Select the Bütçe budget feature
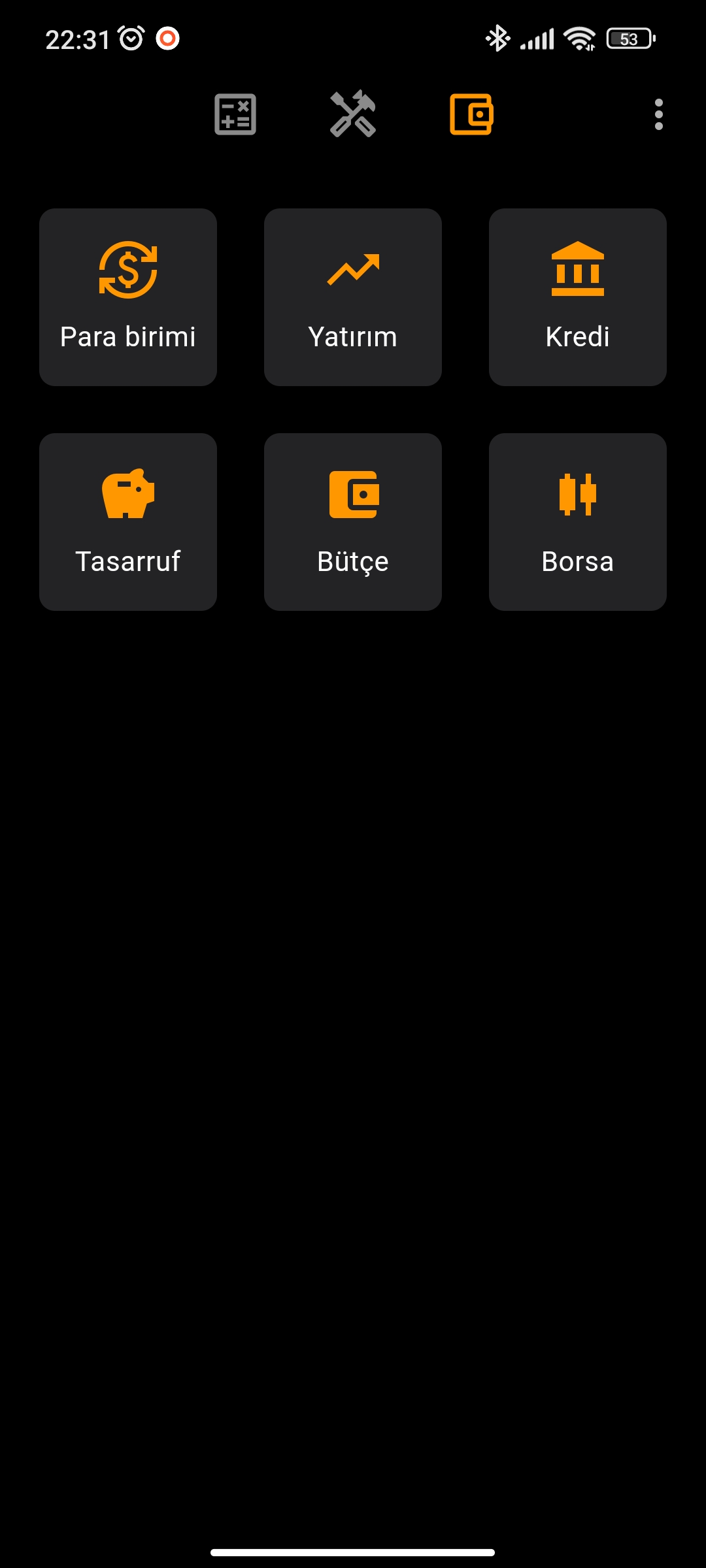The image size is (706, 1568). click(353, 521)
